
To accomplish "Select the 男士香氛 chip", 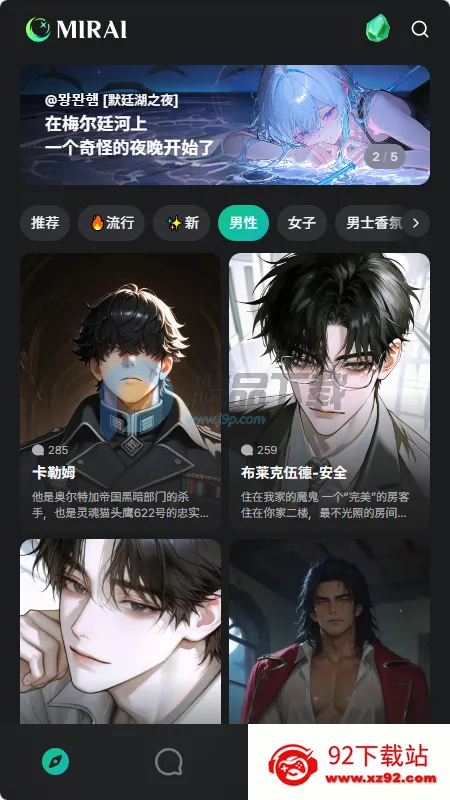I will (x=372, y=223).
